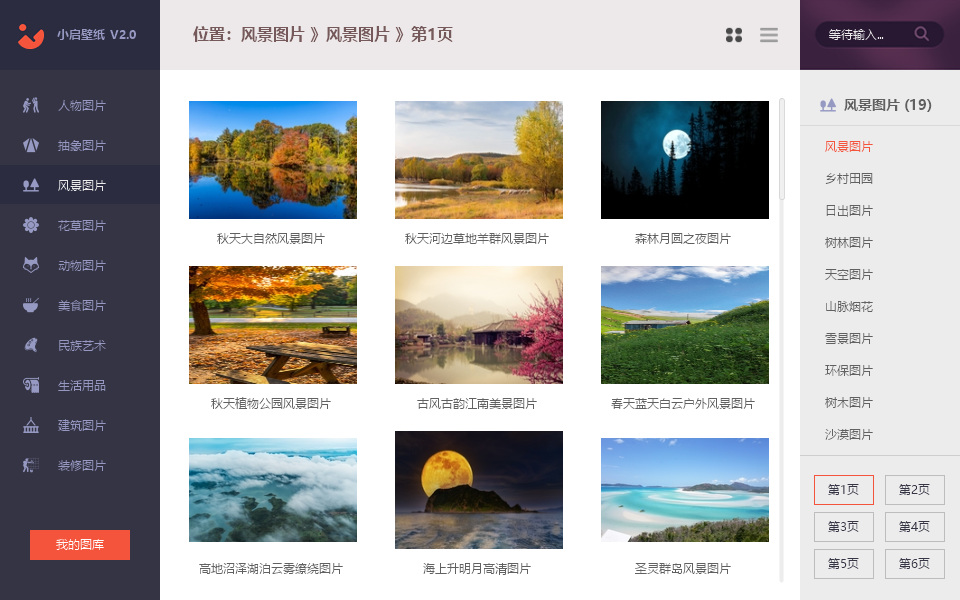The image size is (960, 600).
Task: Switch to list view layout
Action: tap(768, 35)
